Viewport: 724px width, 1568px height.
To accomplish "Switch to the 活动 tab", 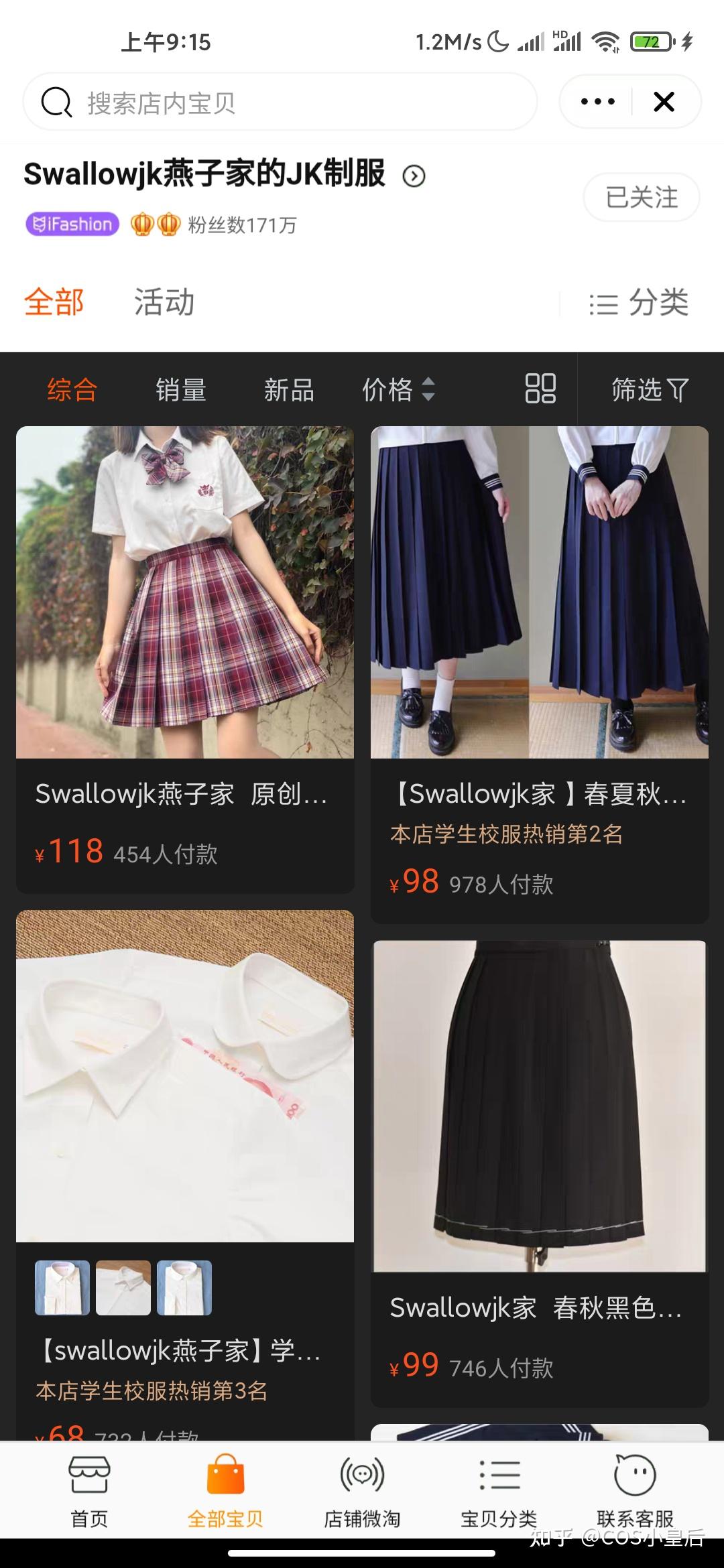I will point(164,304).
